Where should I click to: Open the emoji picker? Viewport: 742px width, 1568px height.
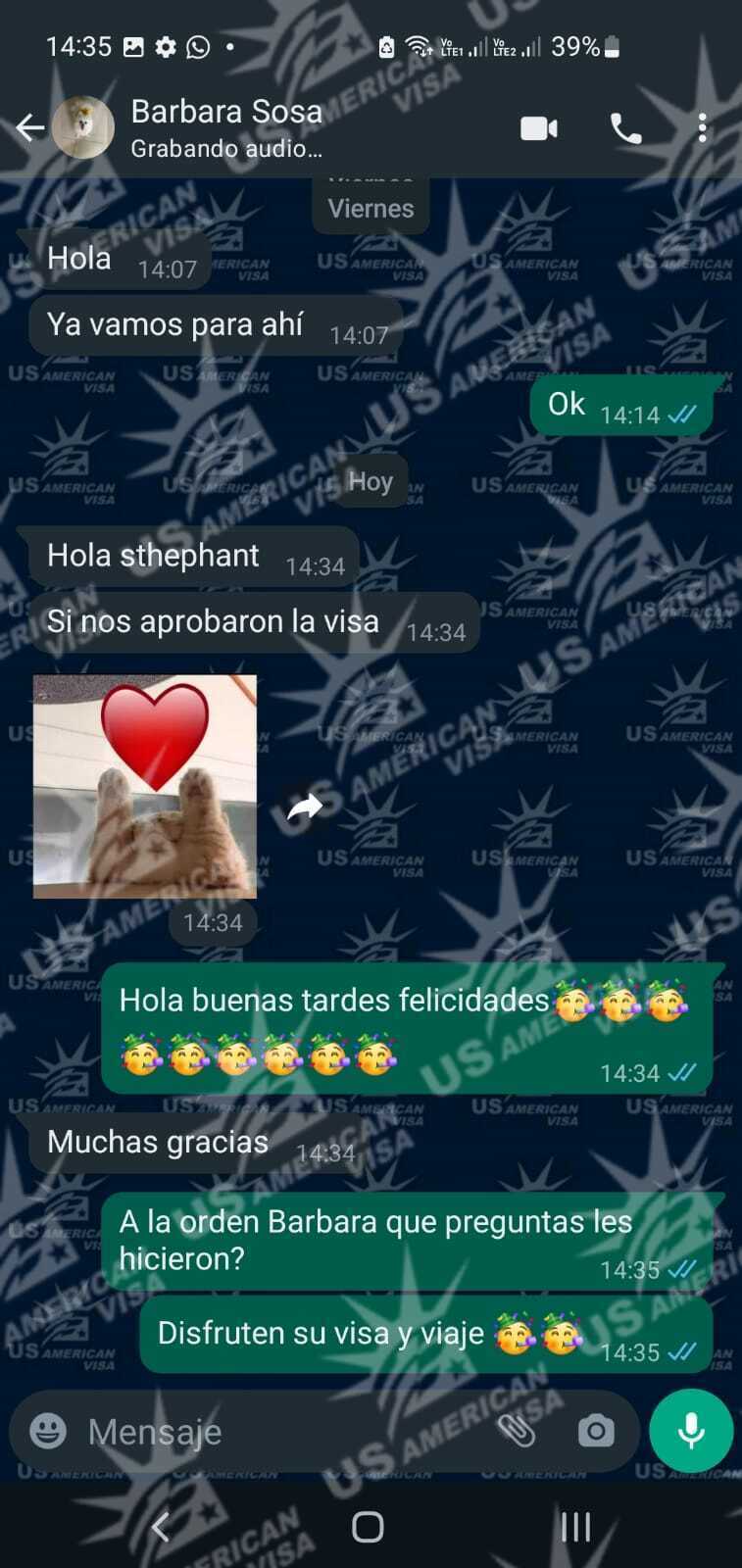[x=48, y=1432]
